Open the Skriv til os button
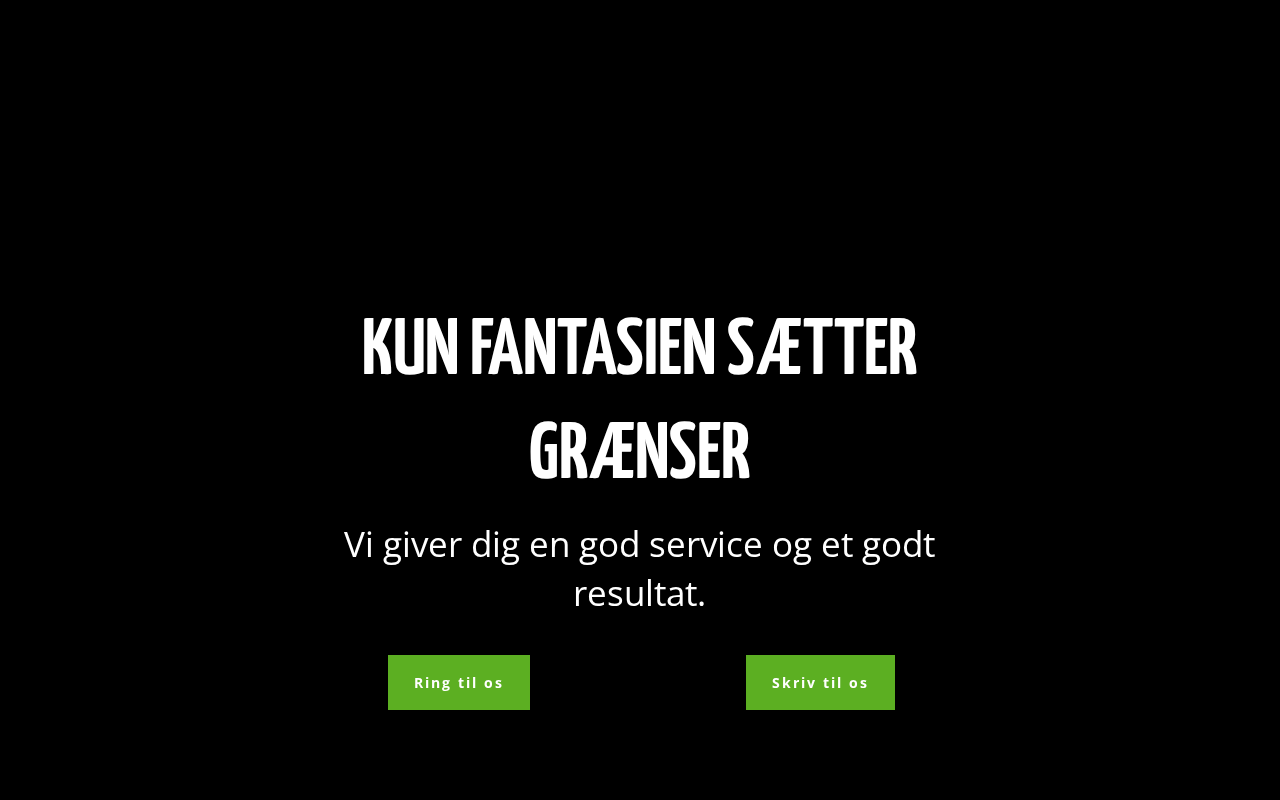Viewport: 1280px width, 800px height. (x=820, y=682)
